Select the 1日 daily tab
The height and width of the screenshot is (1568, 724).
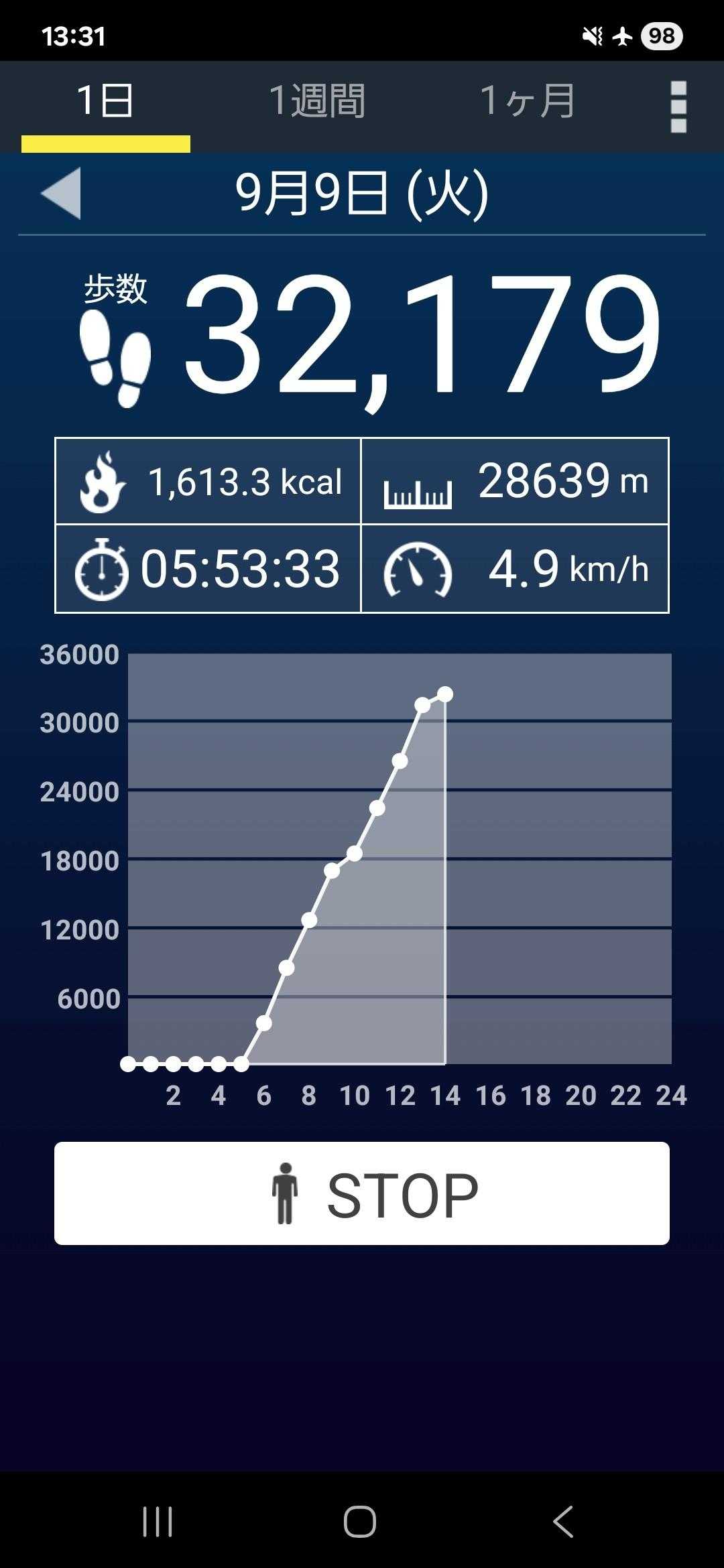(x=105, y=102)
